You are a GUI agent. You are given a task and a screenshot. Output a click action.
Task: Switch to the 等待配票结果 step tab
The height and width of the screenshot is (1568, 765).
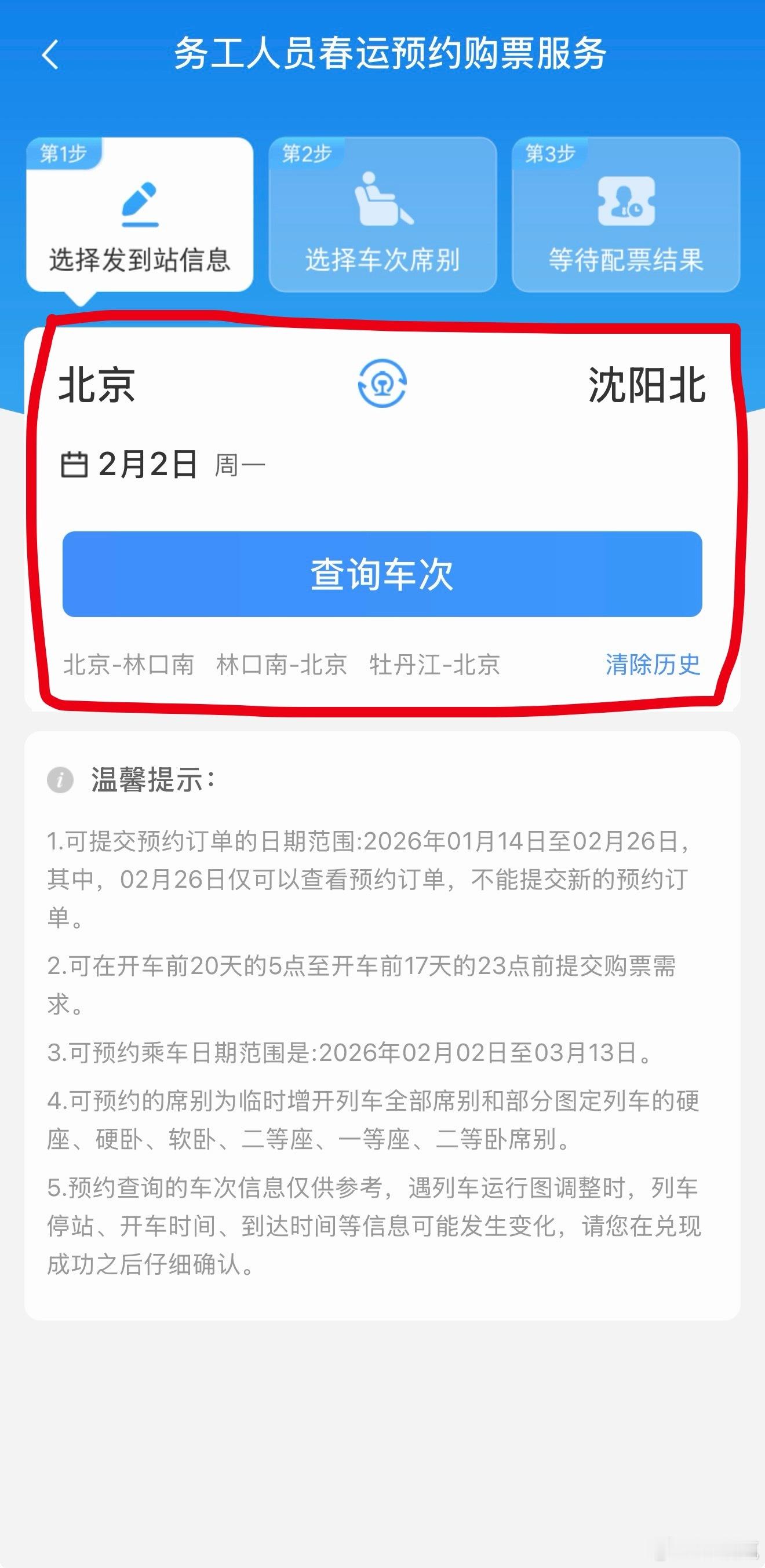pos(626,219)
